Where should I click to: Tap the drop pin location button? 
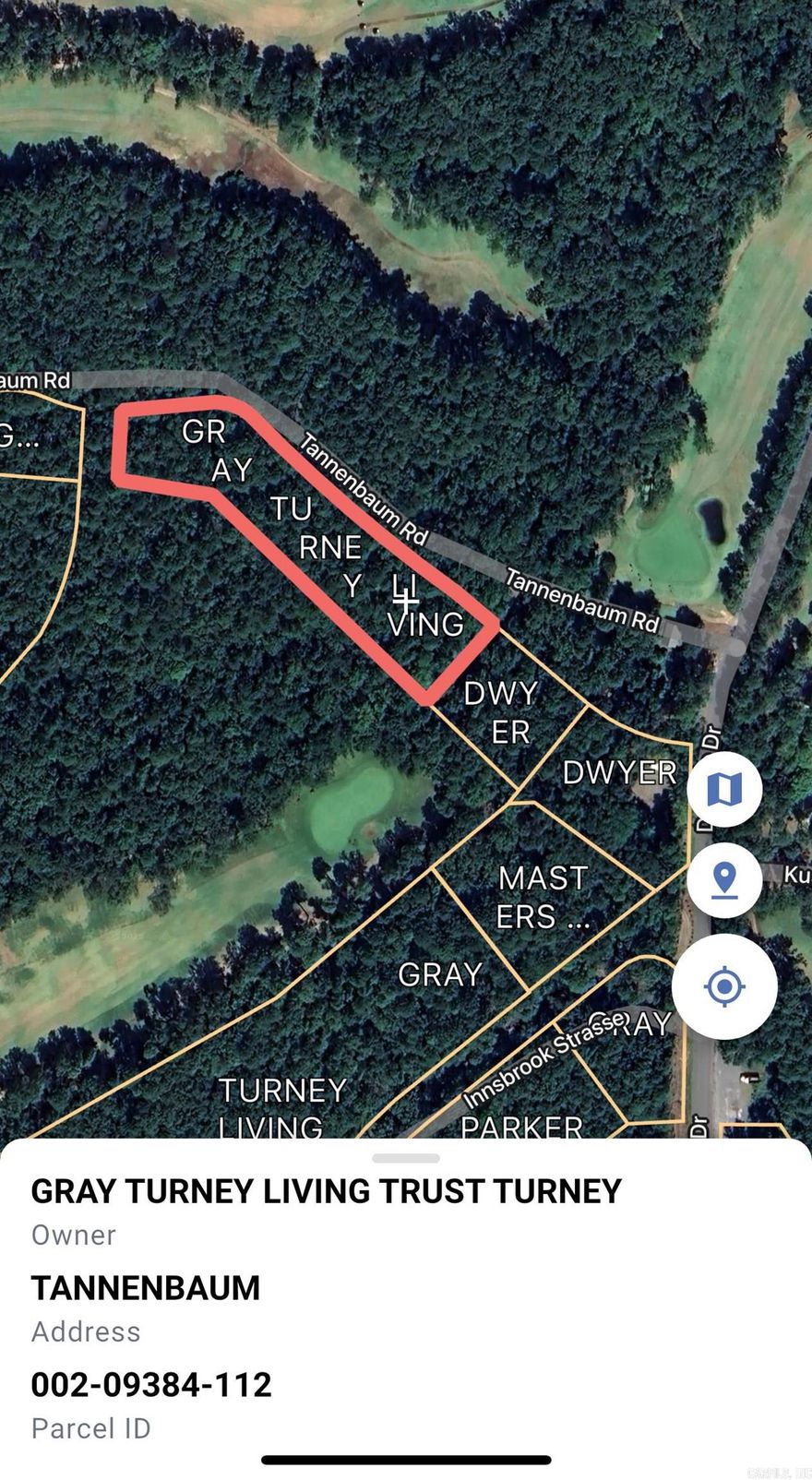724,879
